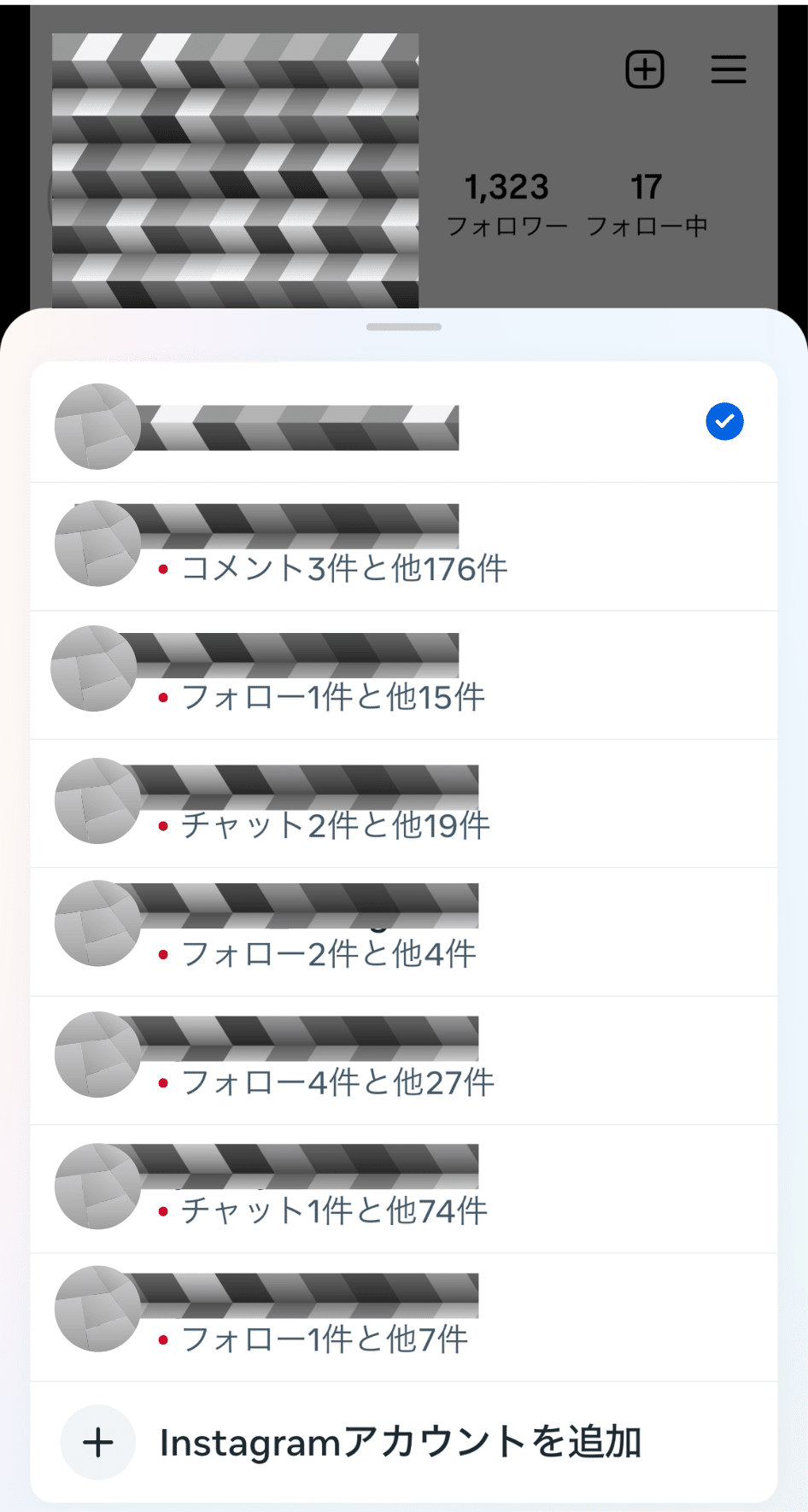Select the currently checked account row
808x1512 pixels.
click(x=404, y=422)
